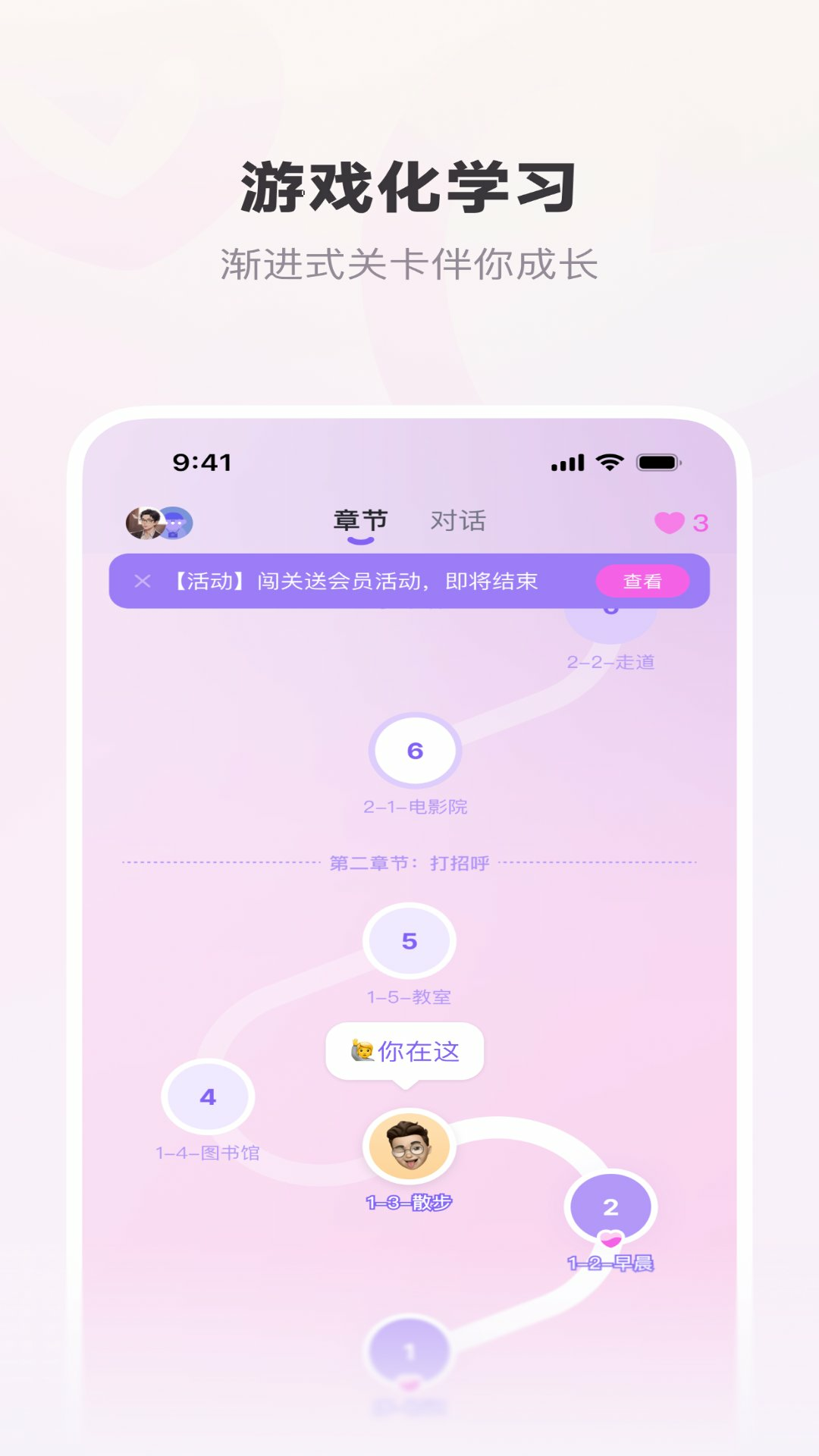Tap the 第二章节：打招呼 chapter divider
819x1456 pixels.
point(409,862)
